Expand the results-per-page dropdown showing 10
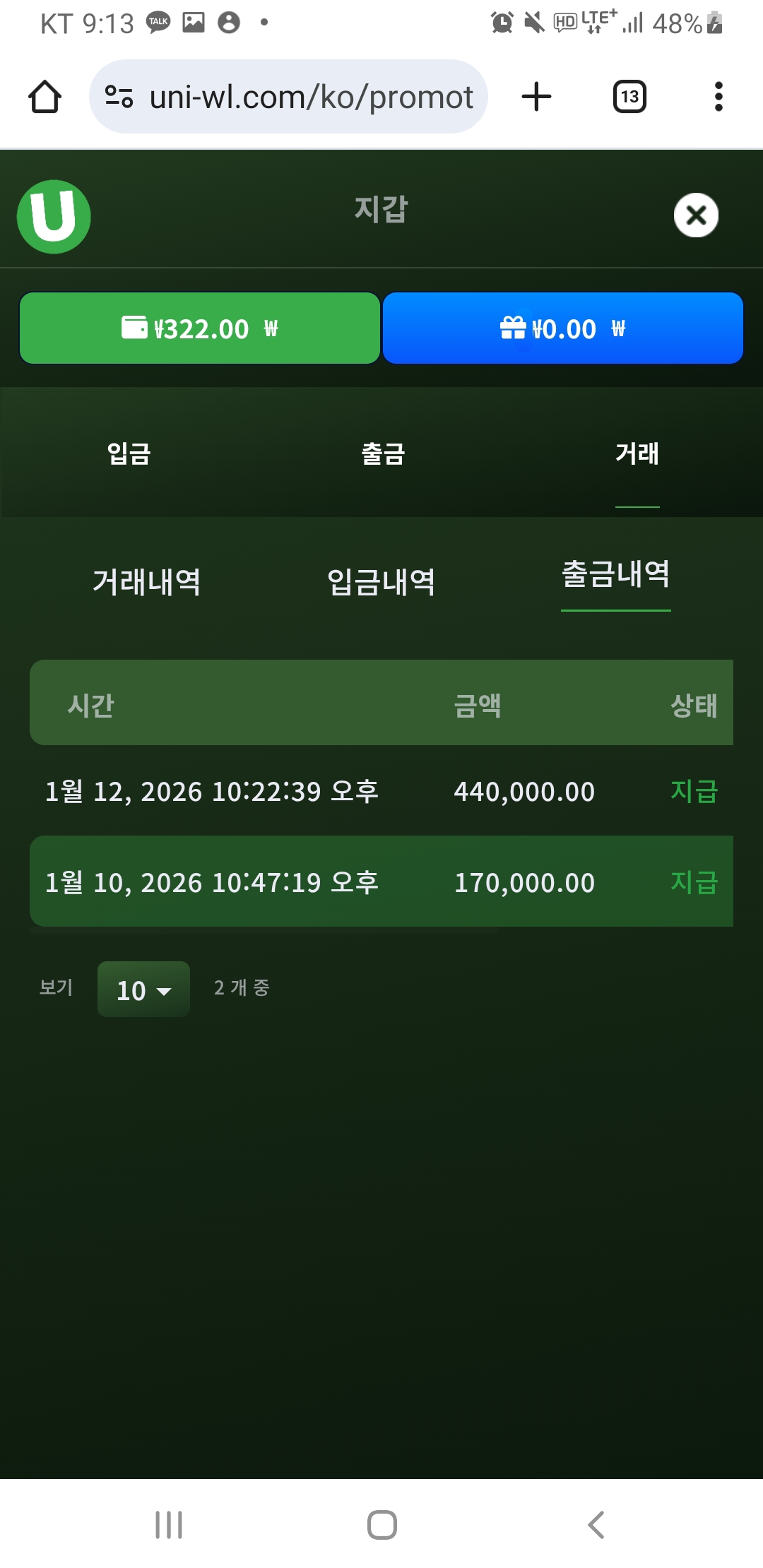 point(143,990)
